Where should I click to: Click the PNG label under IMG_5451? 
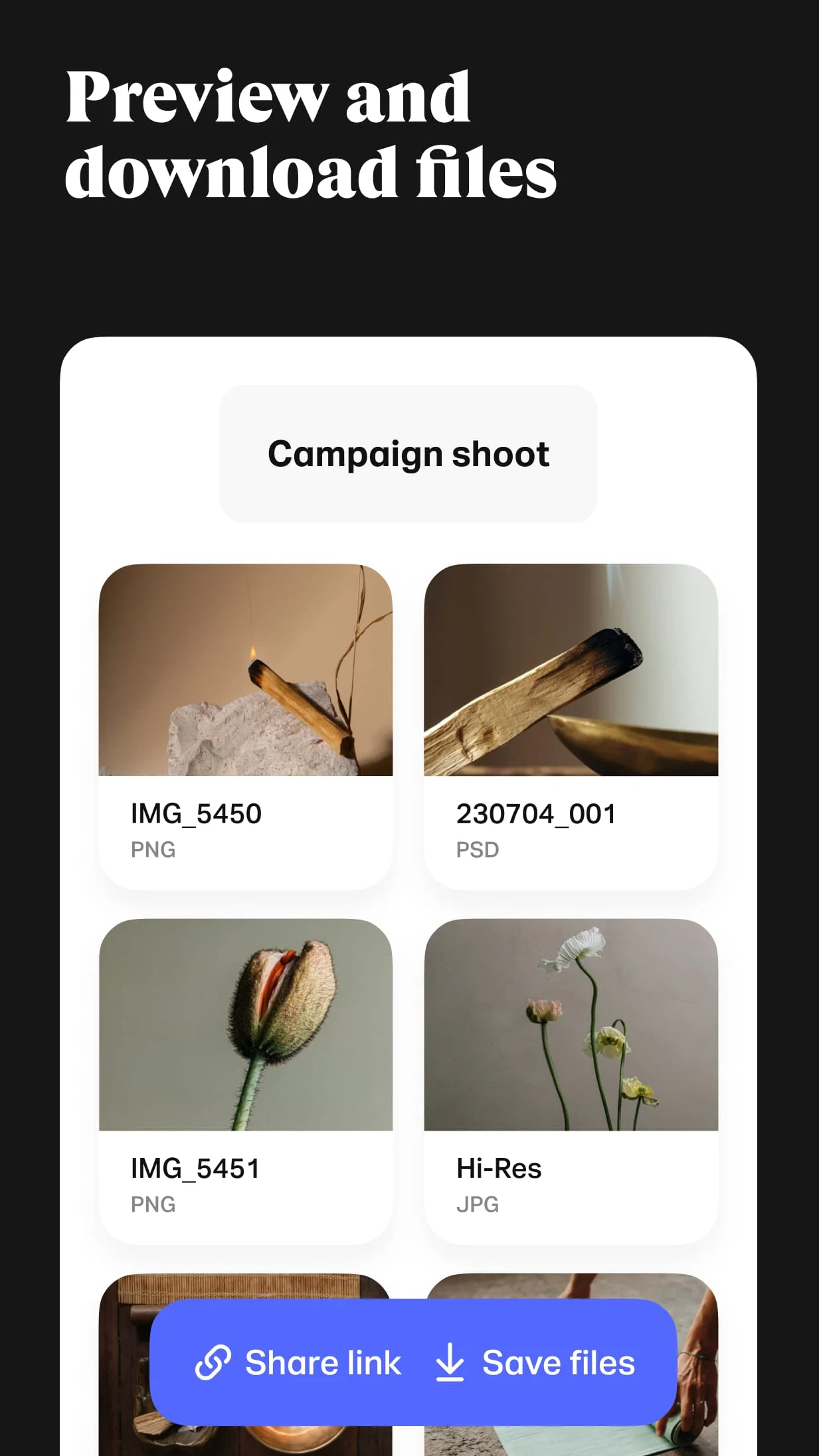pos(153,1204)
